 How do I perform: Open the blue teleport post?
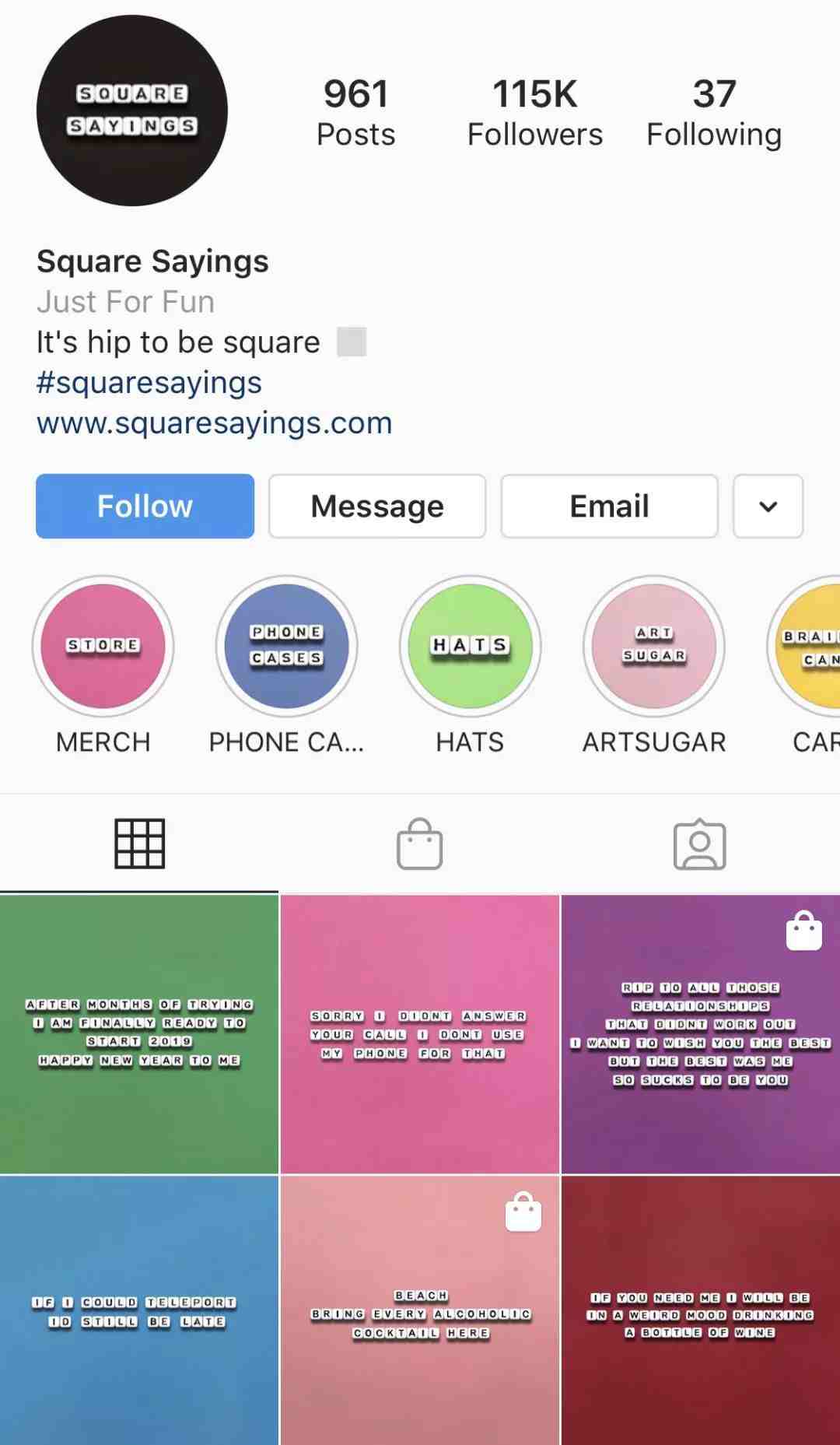(x=139, y=1311)
